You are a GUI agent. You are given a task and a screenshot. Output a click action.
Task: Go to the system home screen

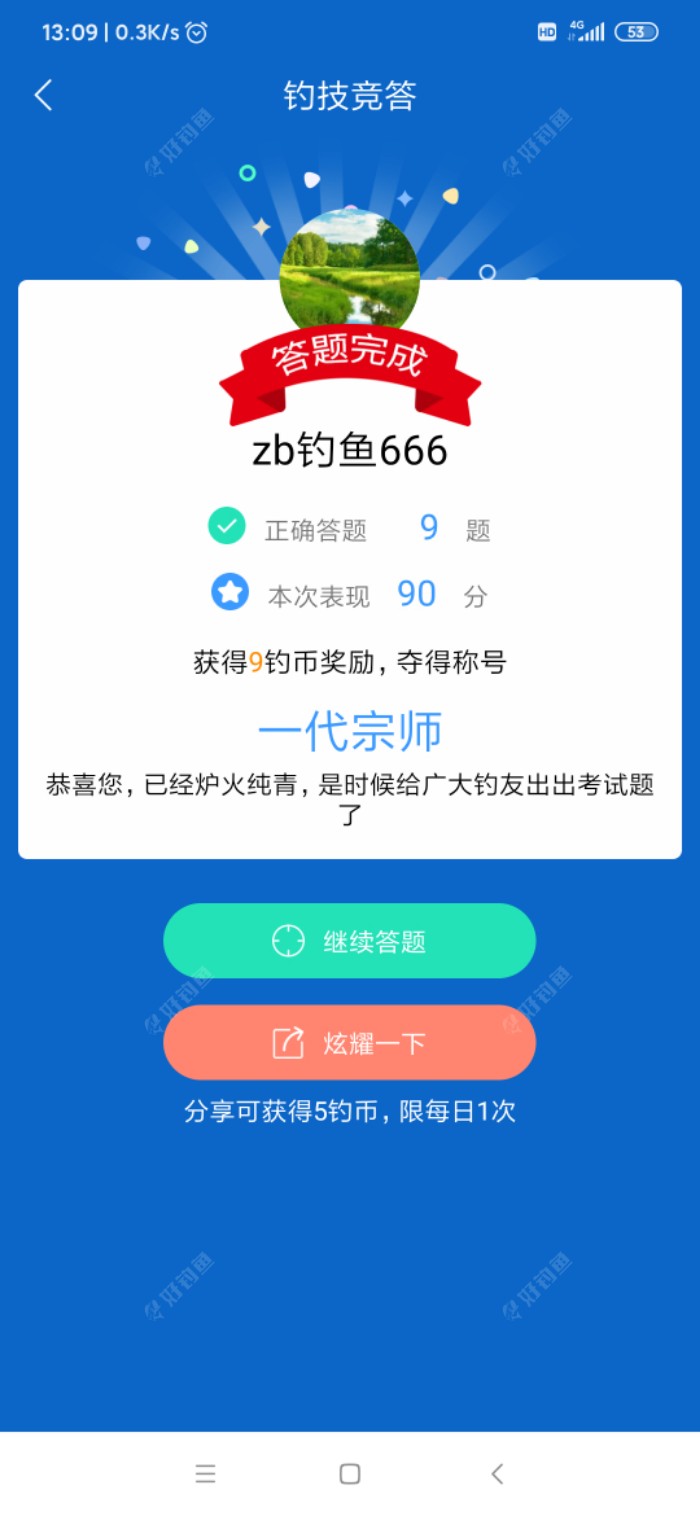pos(350,1473)
